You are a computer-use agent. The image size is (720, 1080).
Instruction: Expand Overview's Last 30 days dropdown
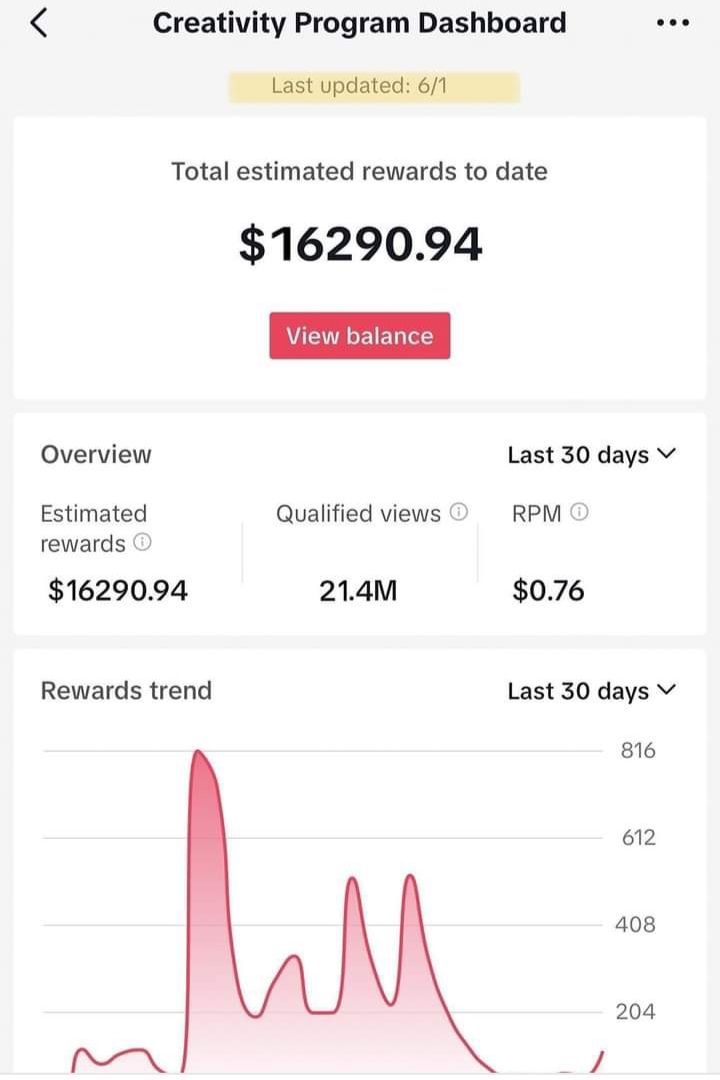click(x=592, y=455)
